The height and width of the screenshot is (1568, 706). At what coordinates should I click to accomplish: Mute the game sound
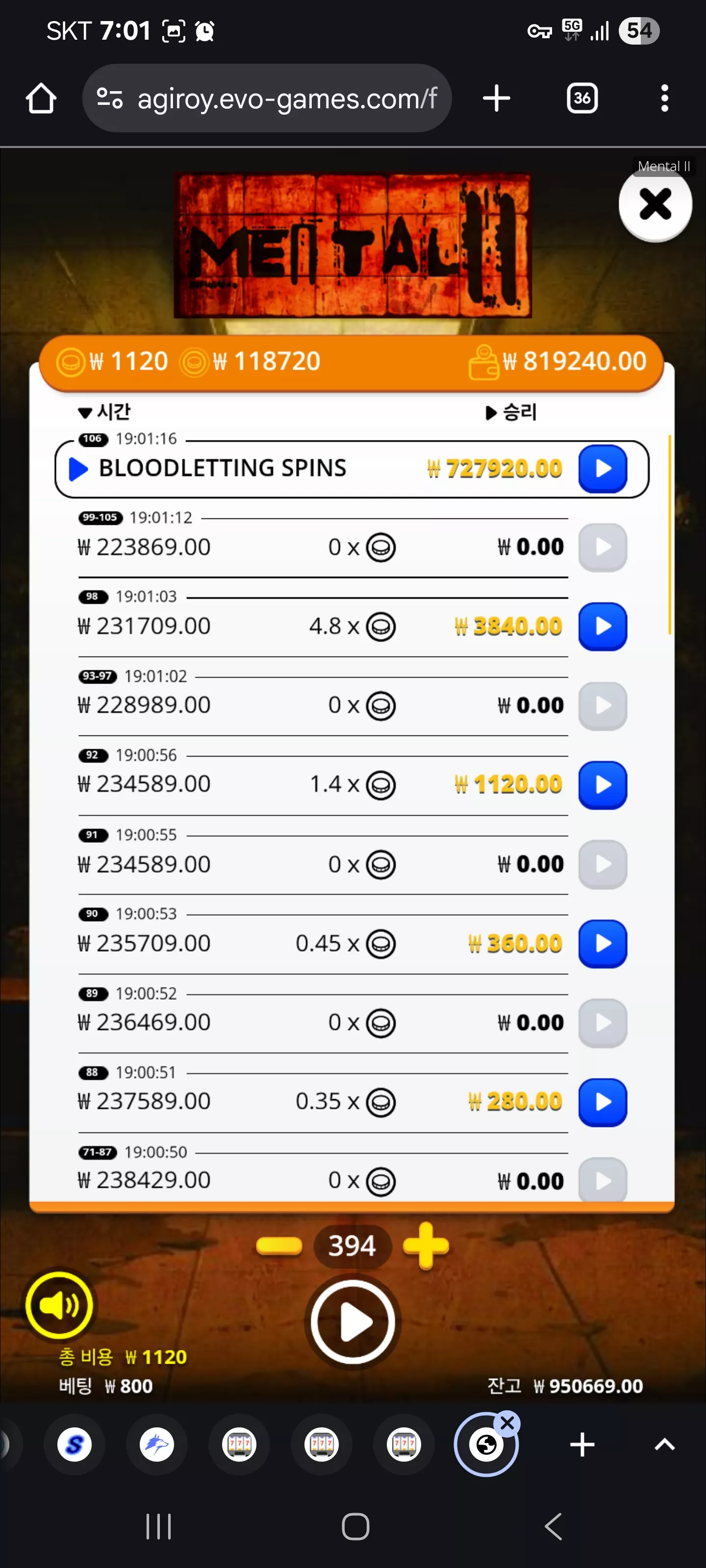coord(59,1305)
